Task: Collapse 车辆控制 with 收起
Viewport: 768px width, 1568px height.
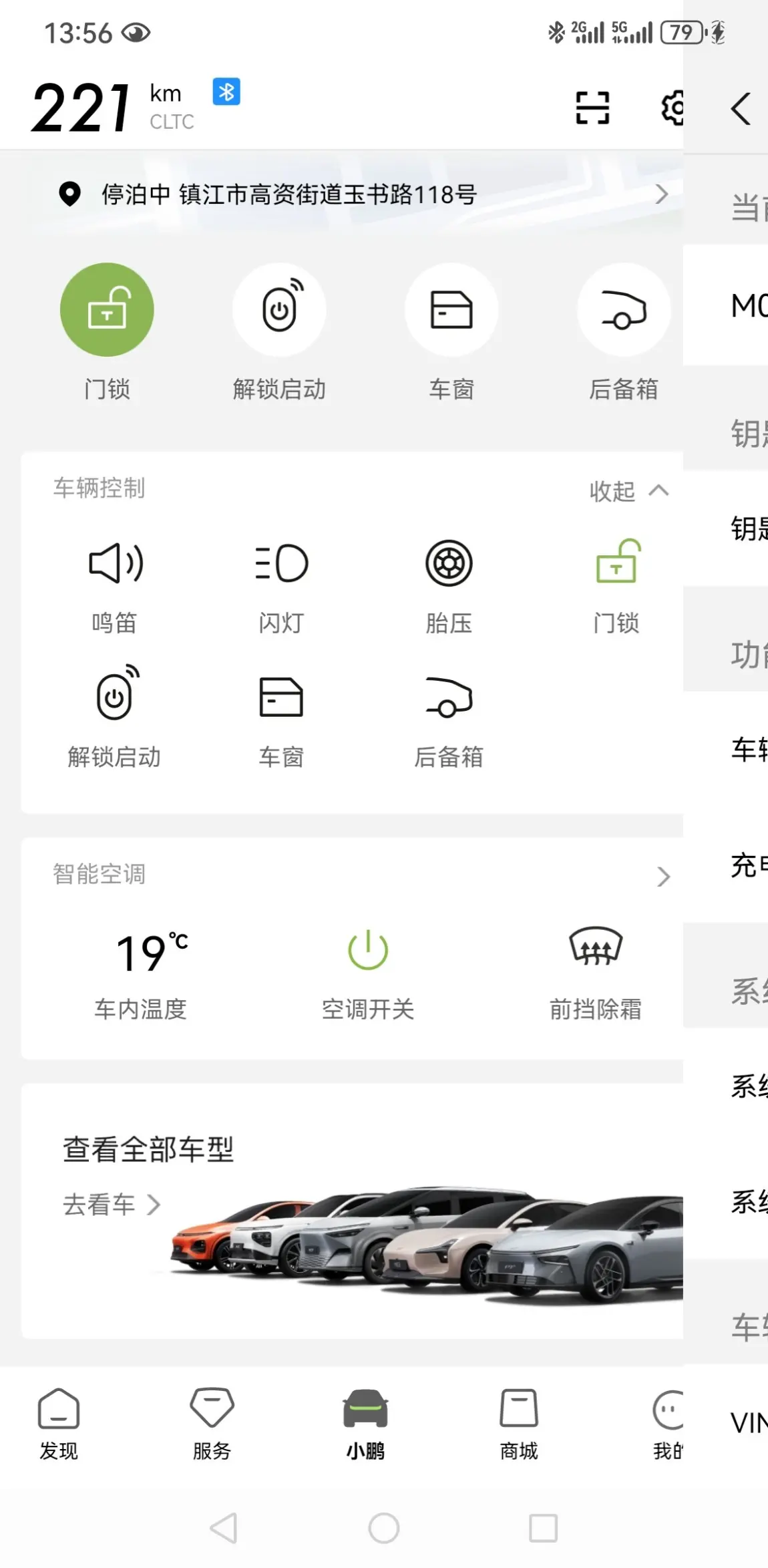Action: point(628,491)
